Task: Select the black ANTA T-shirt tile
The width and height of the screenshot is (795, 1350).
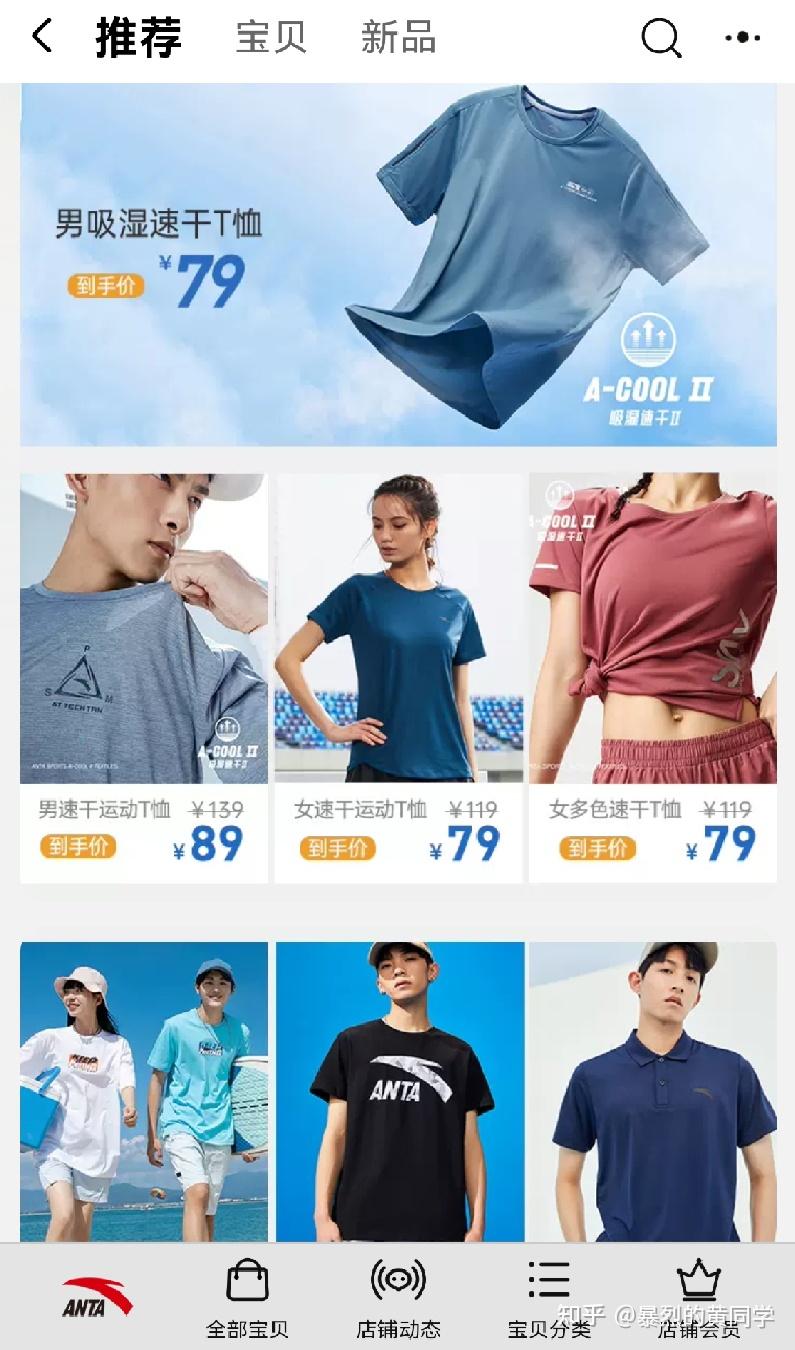Action: pos(400,1090)
